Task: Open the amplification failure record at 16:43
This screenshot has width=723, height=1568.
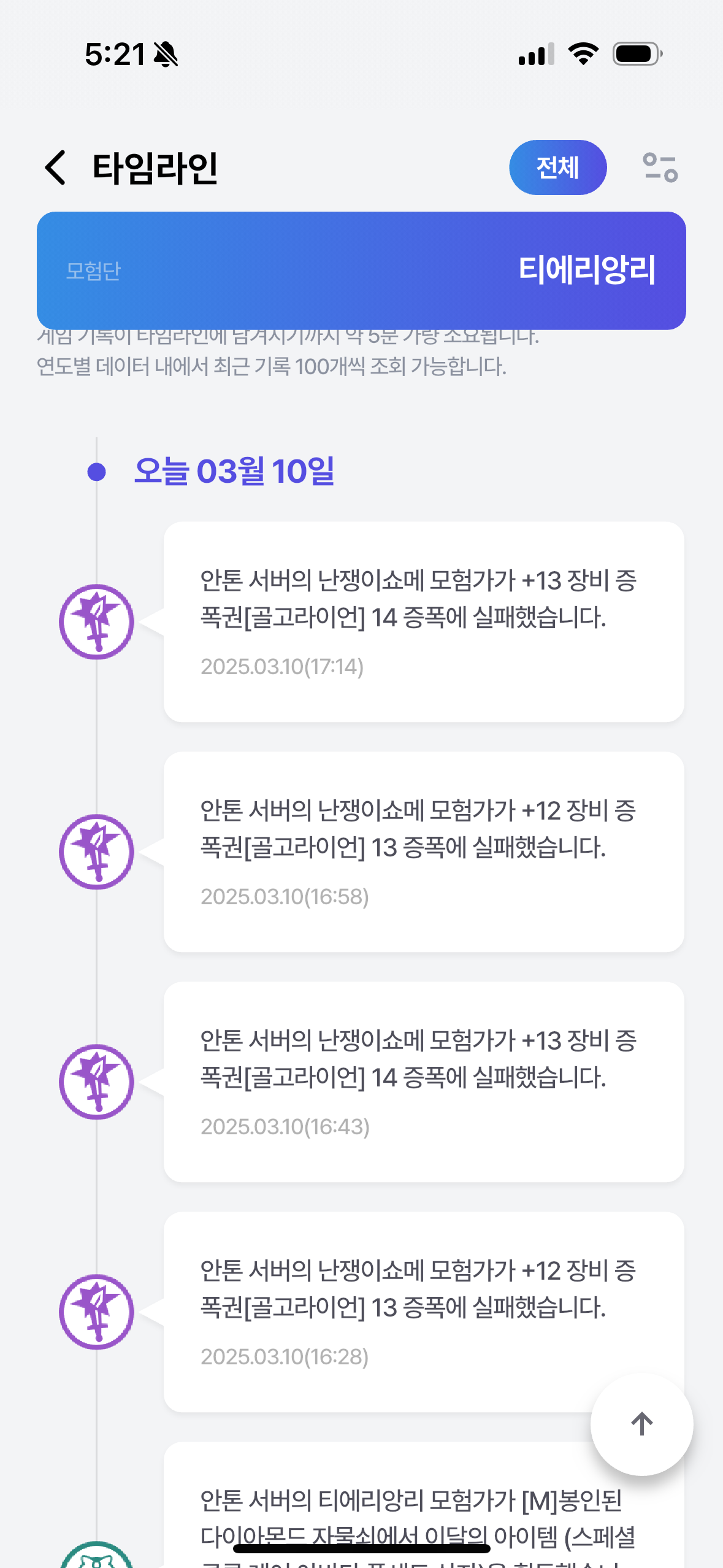Action: [x=423, y=1082]
